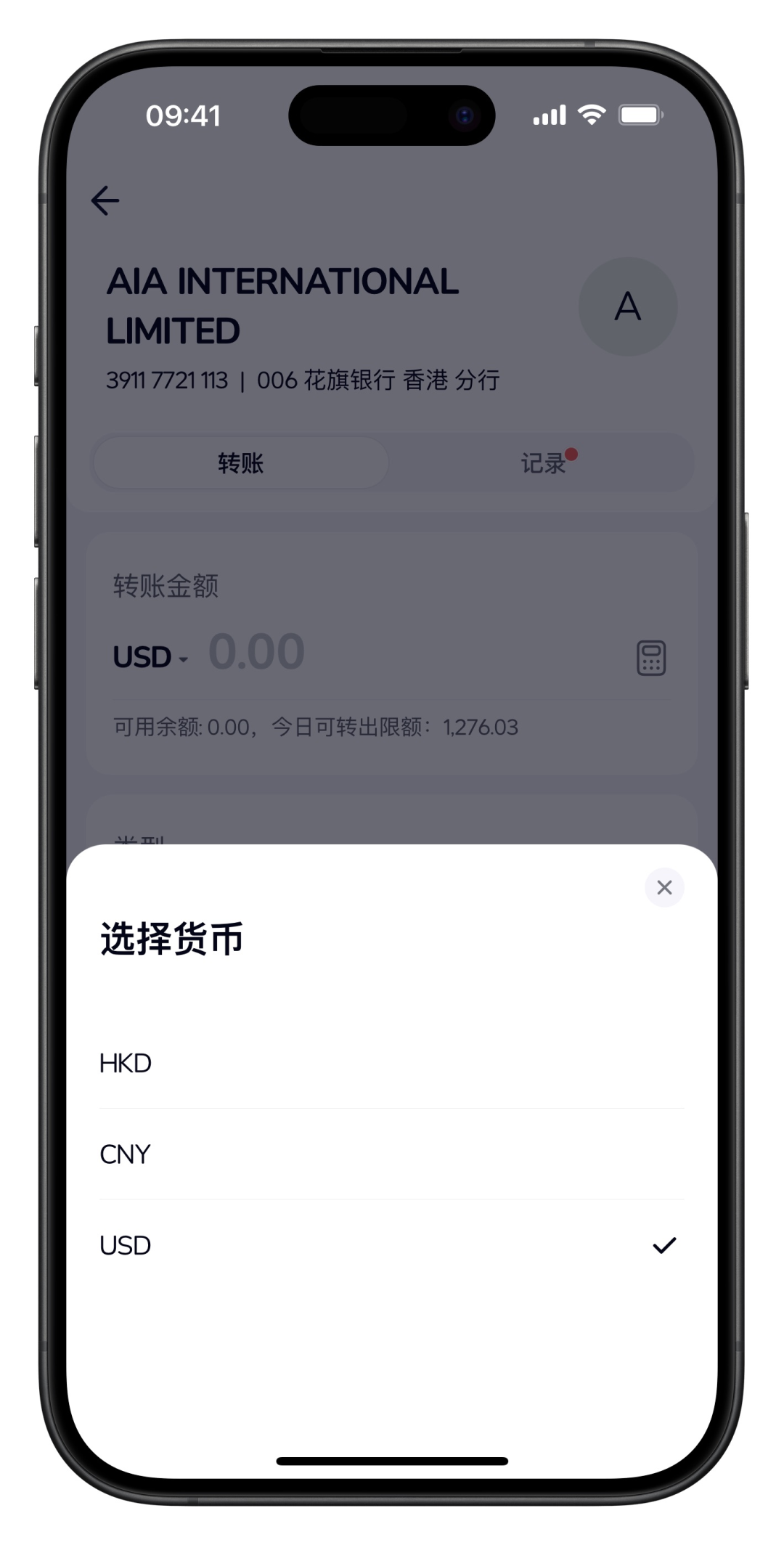
Task: Select USD in the currency list
Action: (x=125, y=1244)
